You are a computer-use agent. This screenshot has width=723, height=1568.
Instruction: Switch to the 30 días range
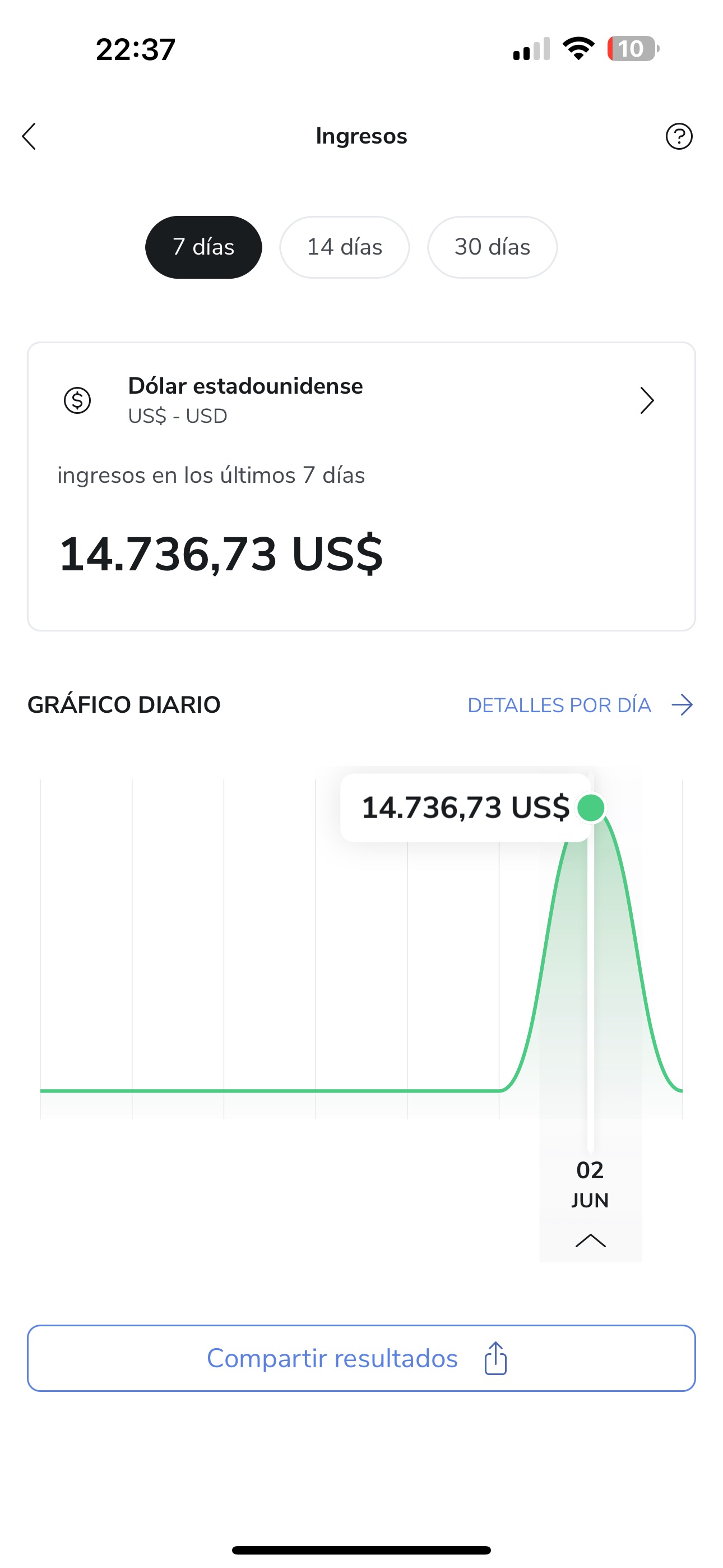492,247
